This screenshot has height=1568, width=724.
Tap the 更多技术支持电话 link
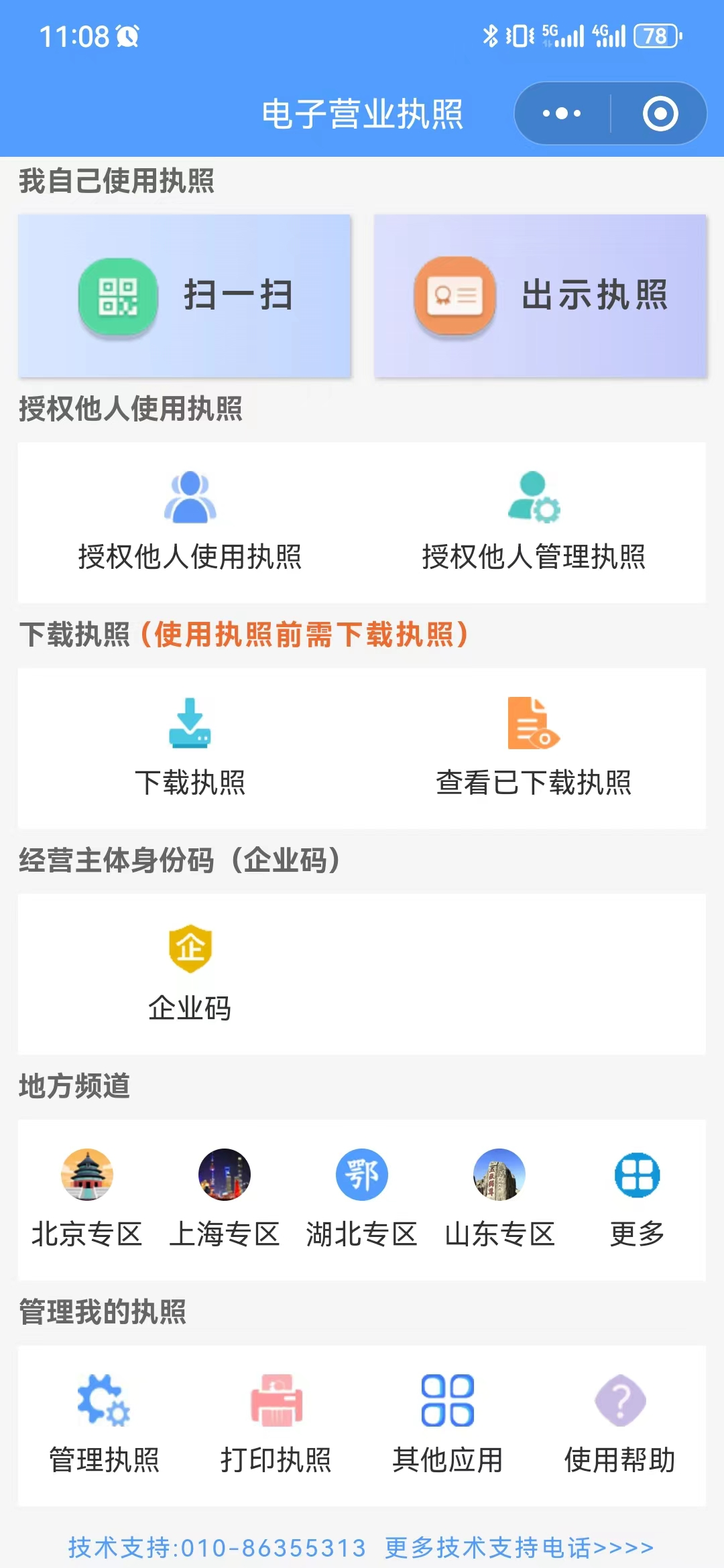[x=520, y=1547]
